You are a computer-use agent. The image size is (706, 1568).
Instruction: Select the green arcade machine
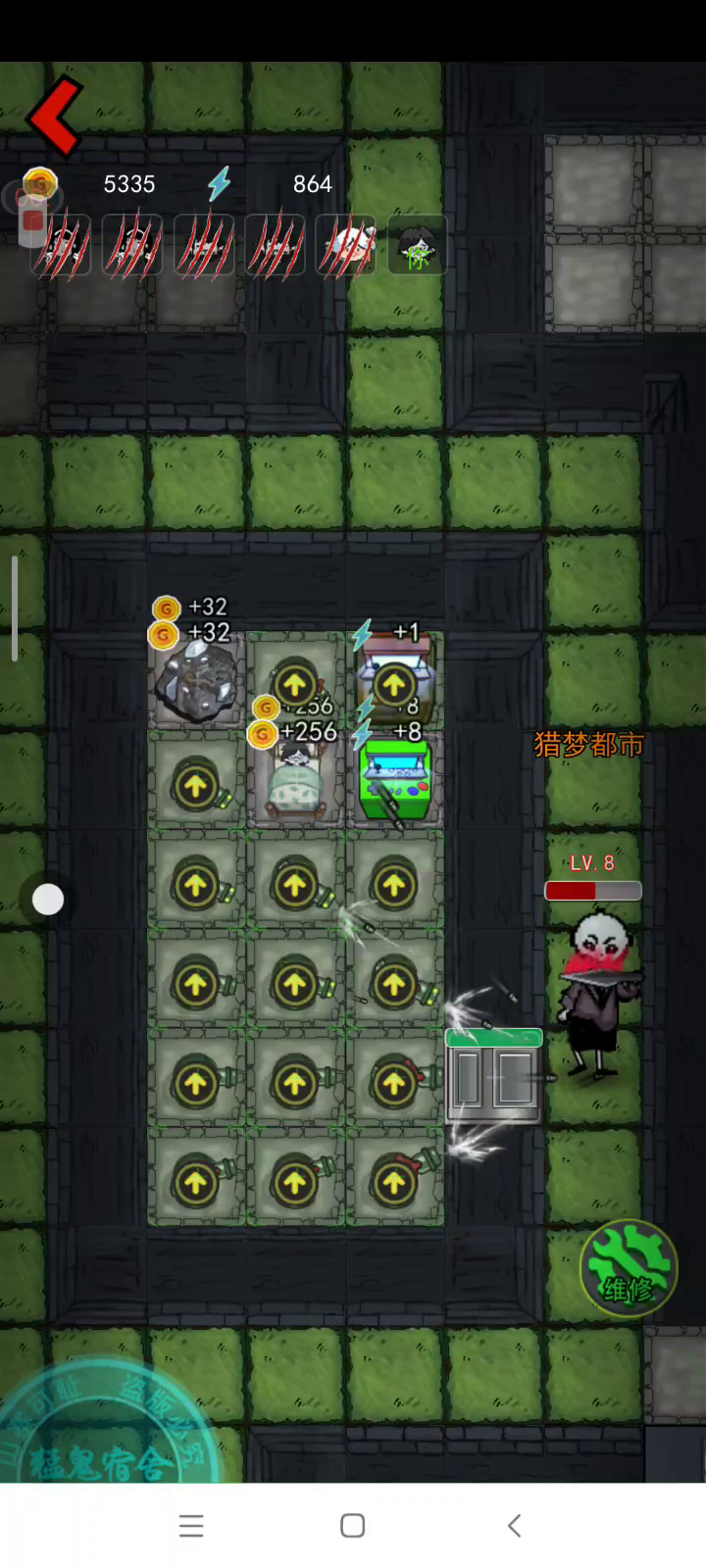click(394, 781)
